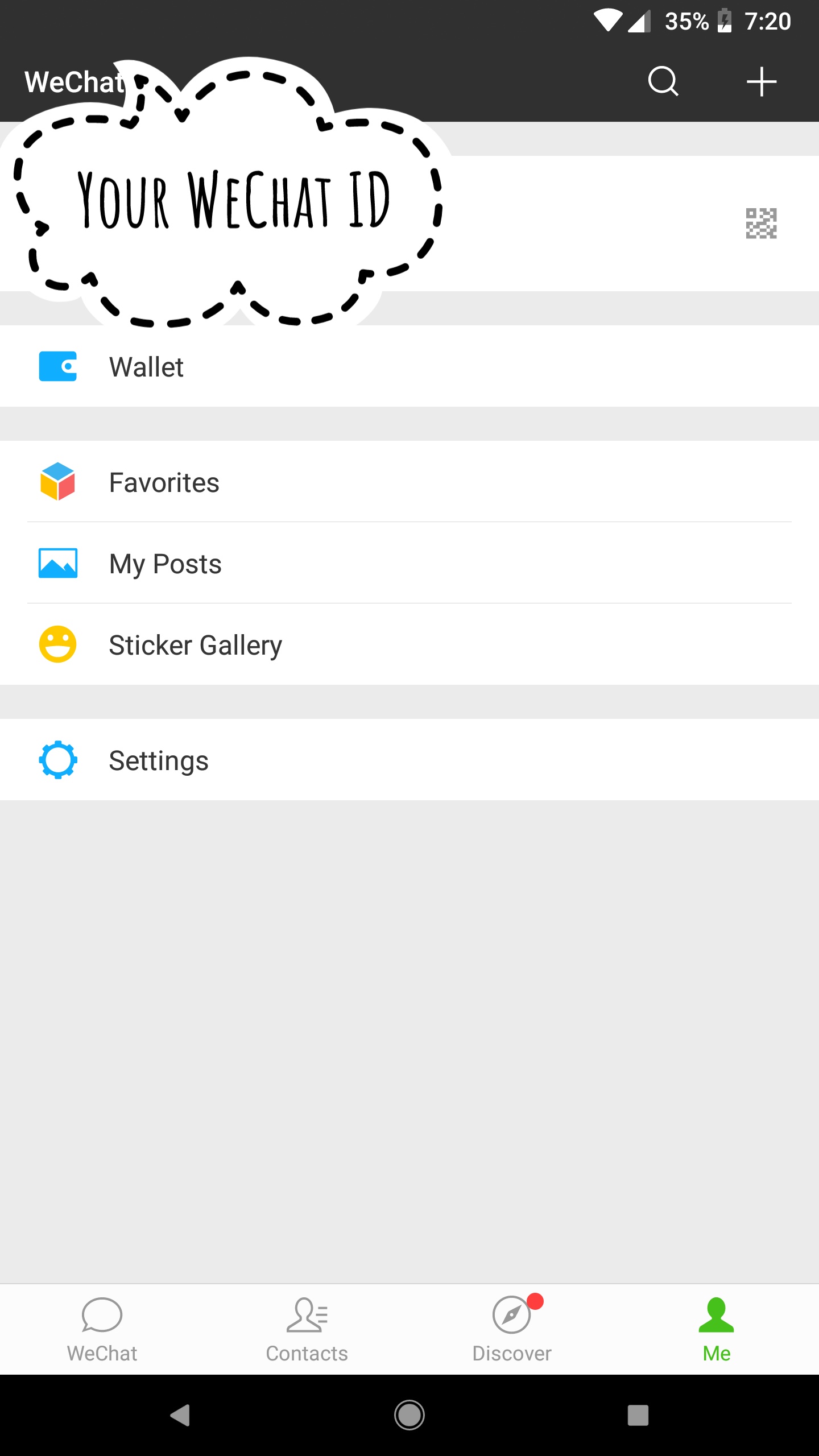Screen dimensions: 819x1456
Task: Open the search icon in the header
Action: [663, 81]
